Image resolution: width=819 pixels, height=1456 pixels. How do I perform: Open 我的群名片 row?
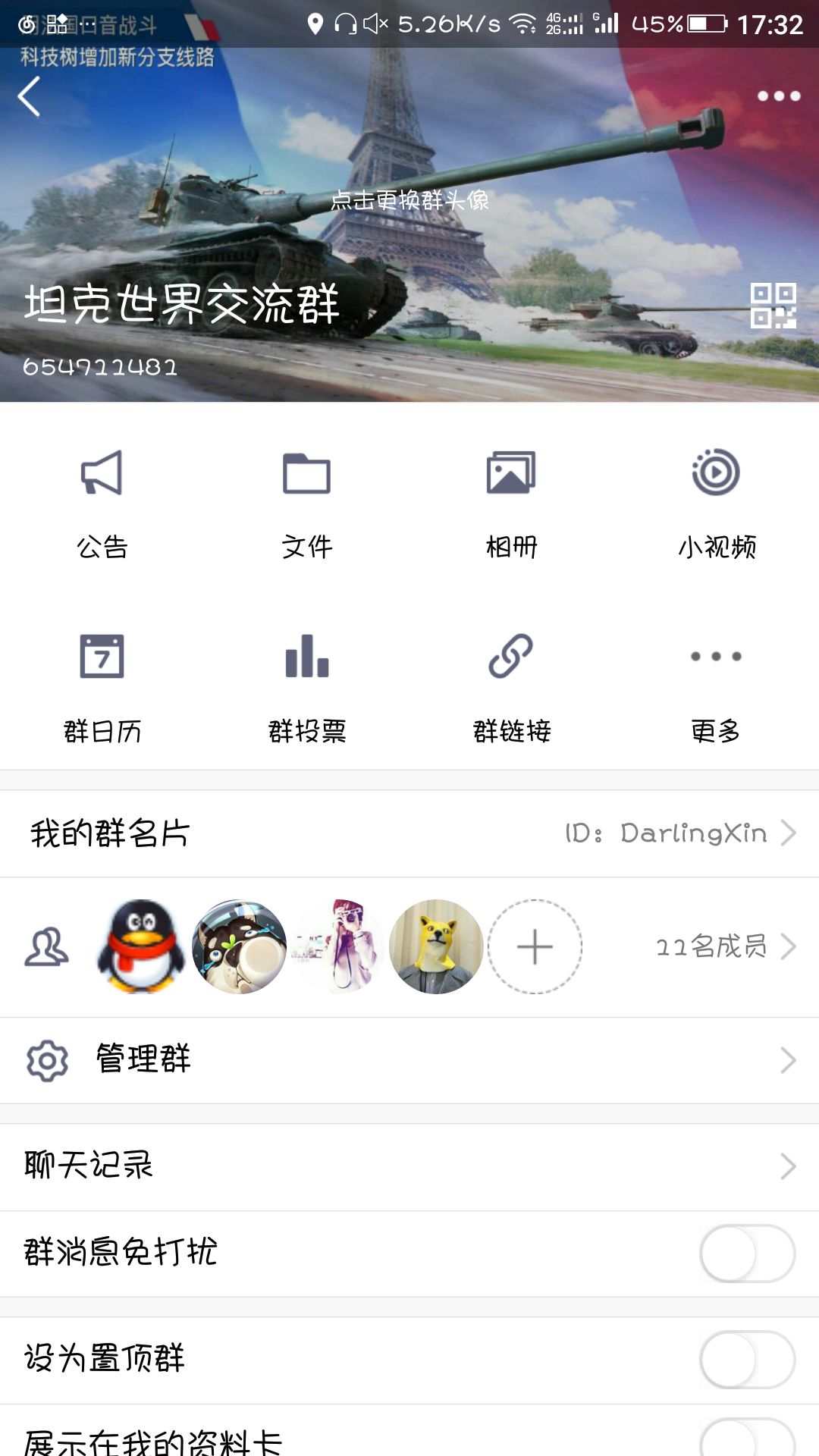[409, 833]
